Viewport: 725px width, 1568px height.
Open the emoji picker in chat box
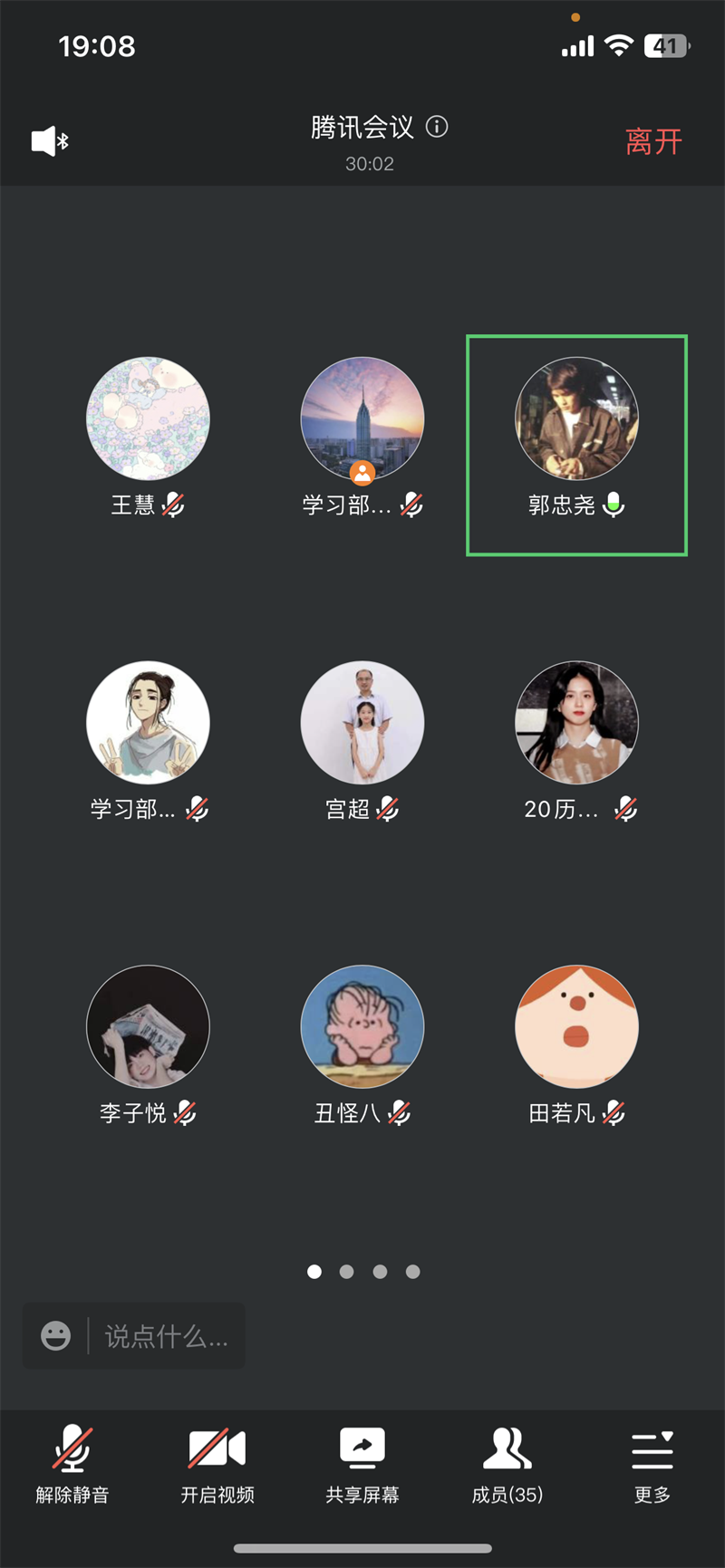(55, 1336)
